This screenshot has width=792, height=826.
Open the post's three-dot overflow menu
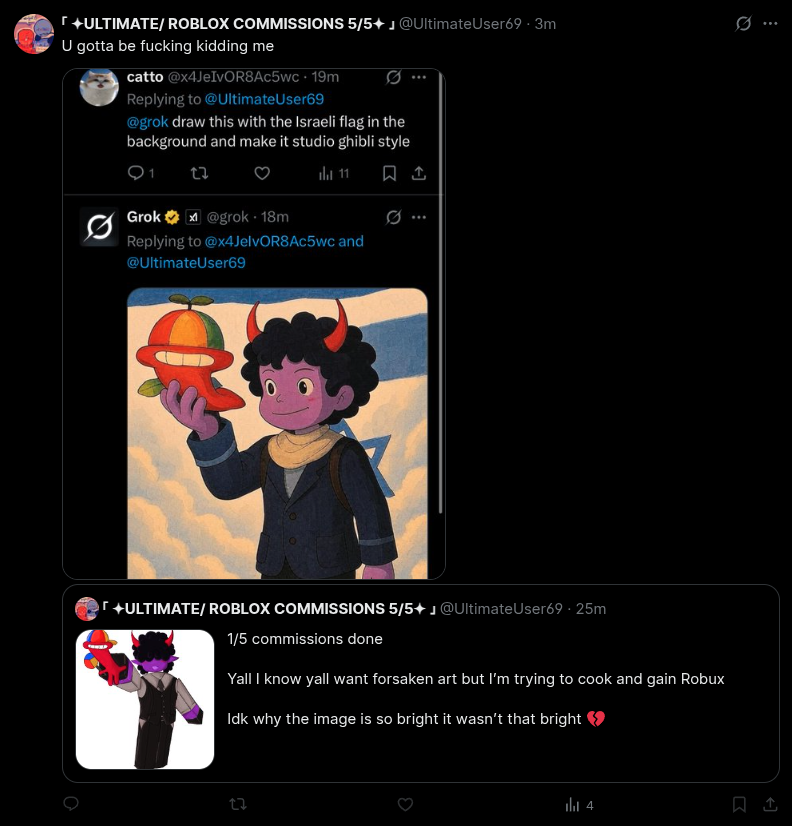pyautogui.click(x=770, y=24)
